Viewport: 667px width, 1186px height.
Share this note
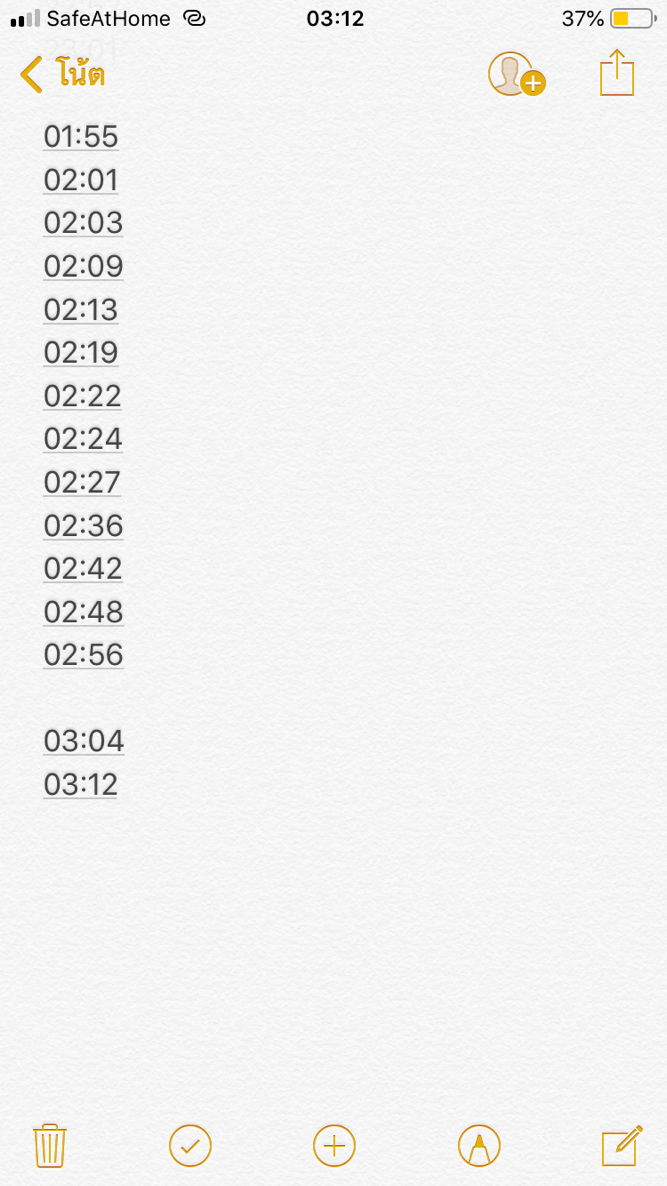617,73
